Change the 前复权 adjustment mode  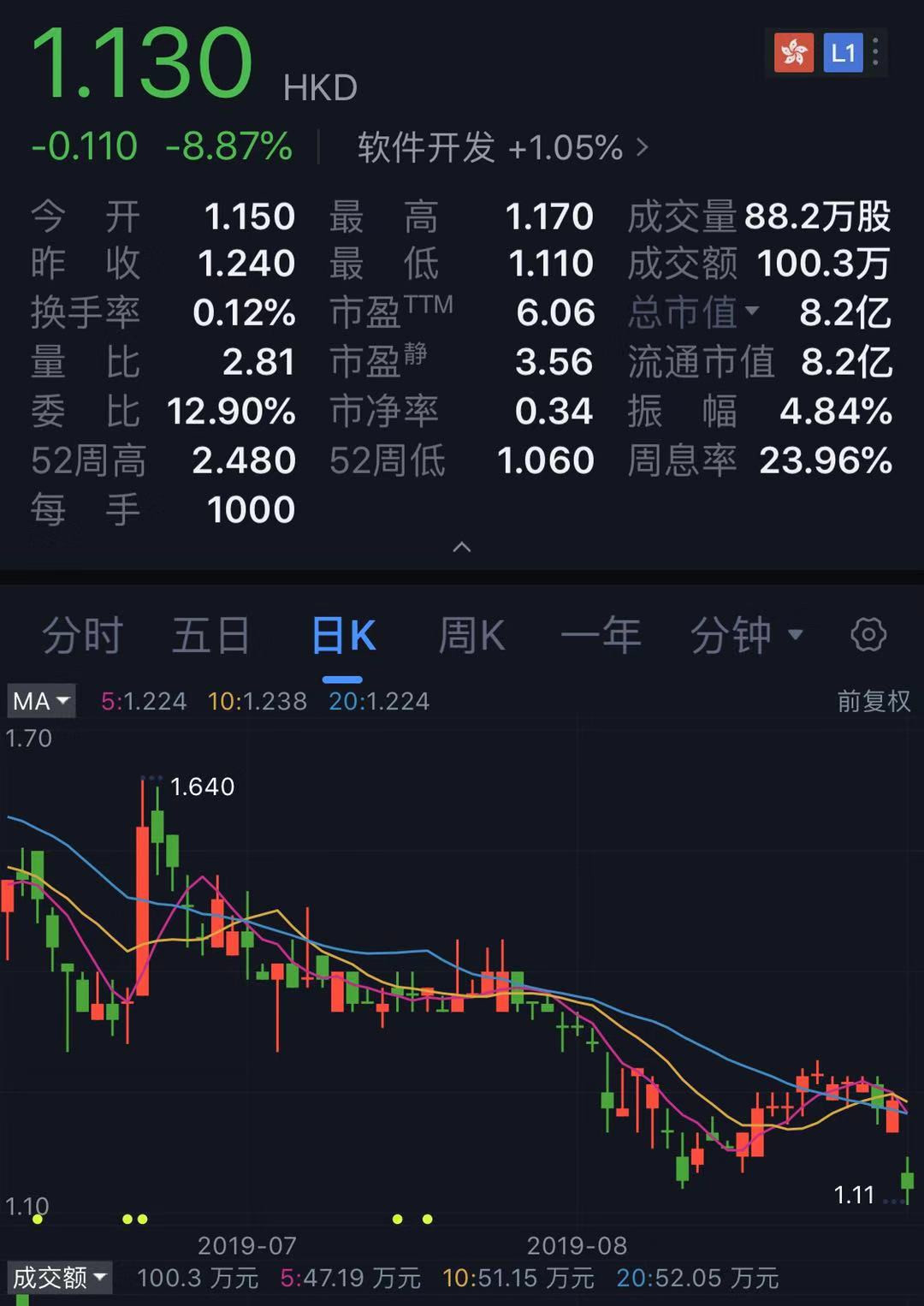coord(874,701)
